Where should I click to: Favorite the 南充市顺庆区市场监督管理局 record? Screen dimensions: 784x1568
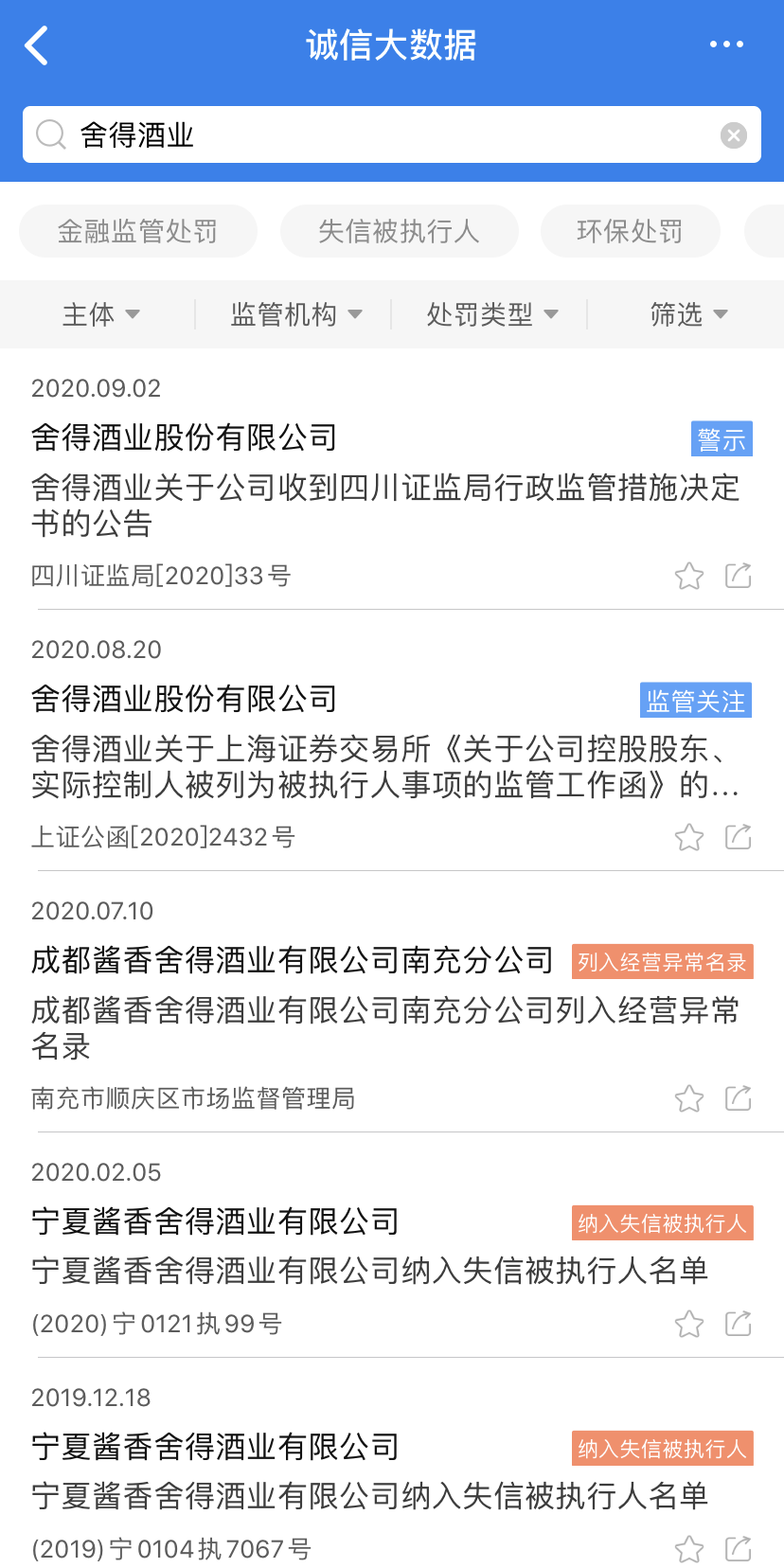689,1098
